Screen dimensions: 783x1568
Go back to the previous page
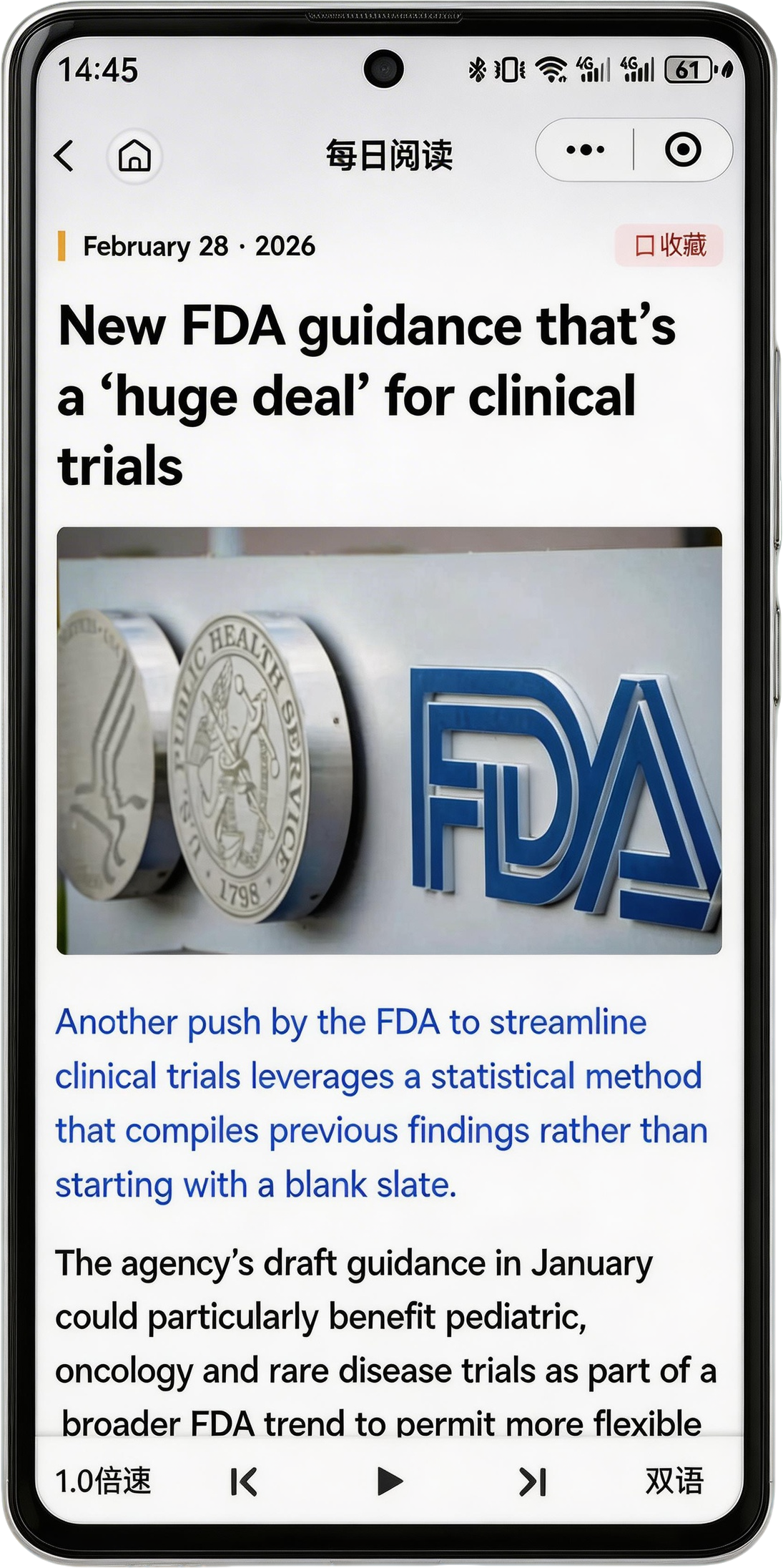pyautogui.click(x=64, y=155)
